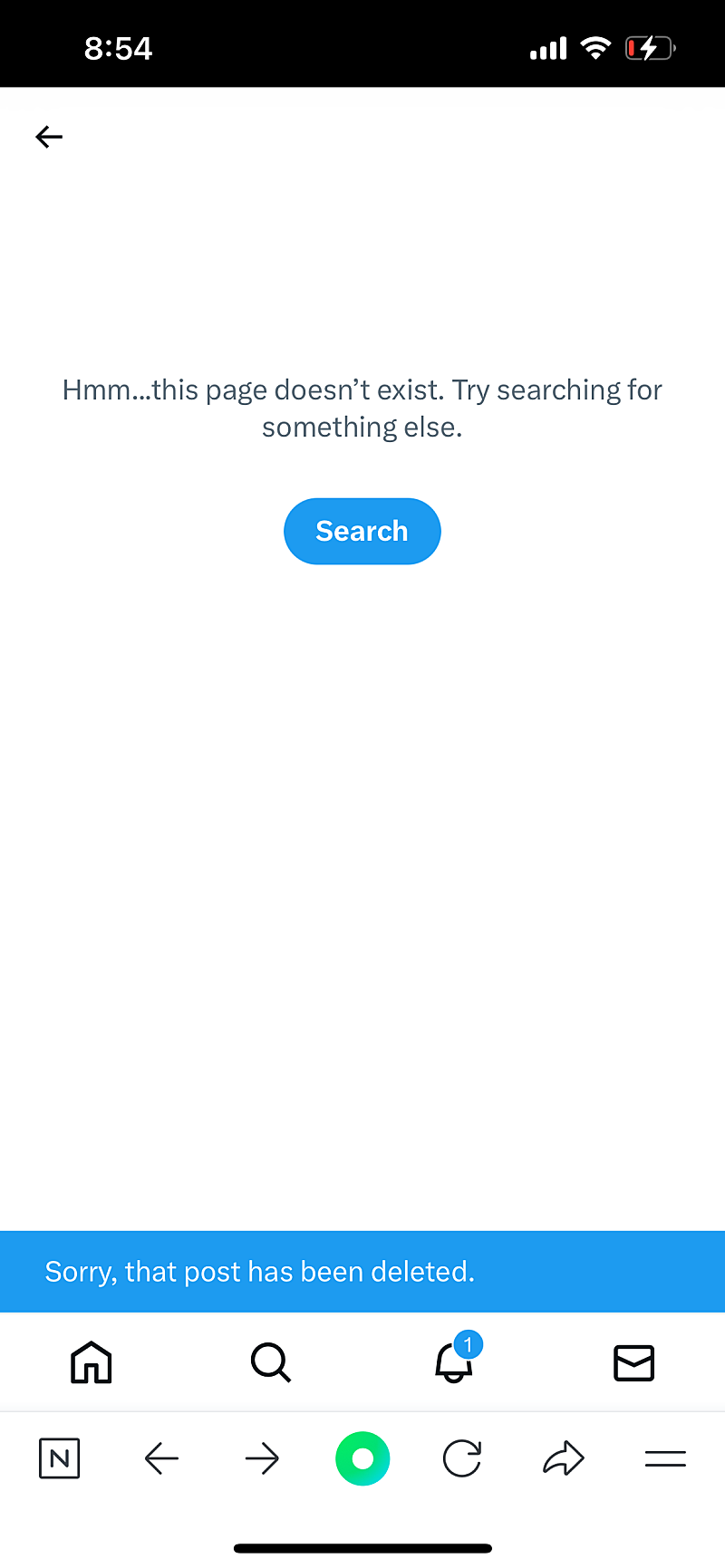Open the search explore tab

(x=270, y=1362)
